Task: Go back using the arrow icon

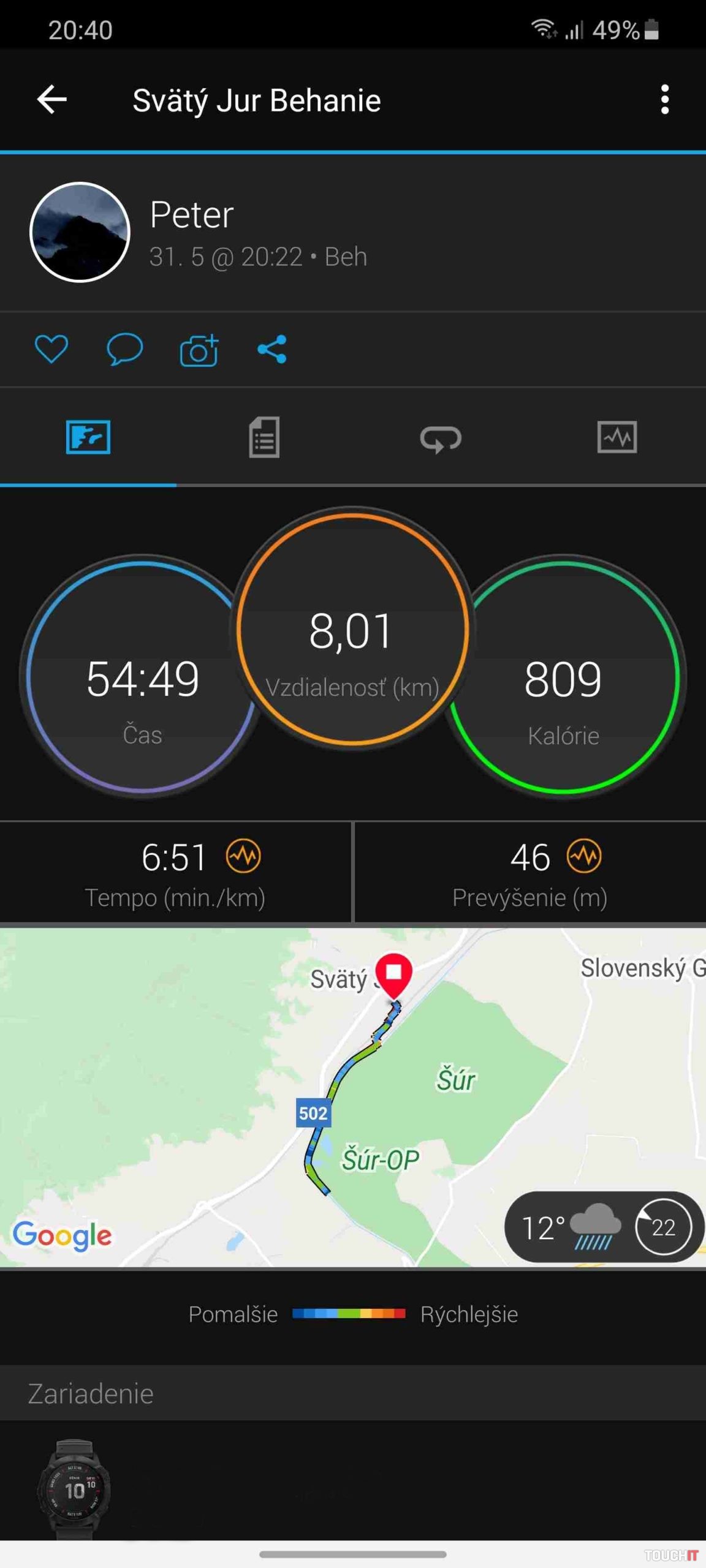Action: tap(52, 100)
